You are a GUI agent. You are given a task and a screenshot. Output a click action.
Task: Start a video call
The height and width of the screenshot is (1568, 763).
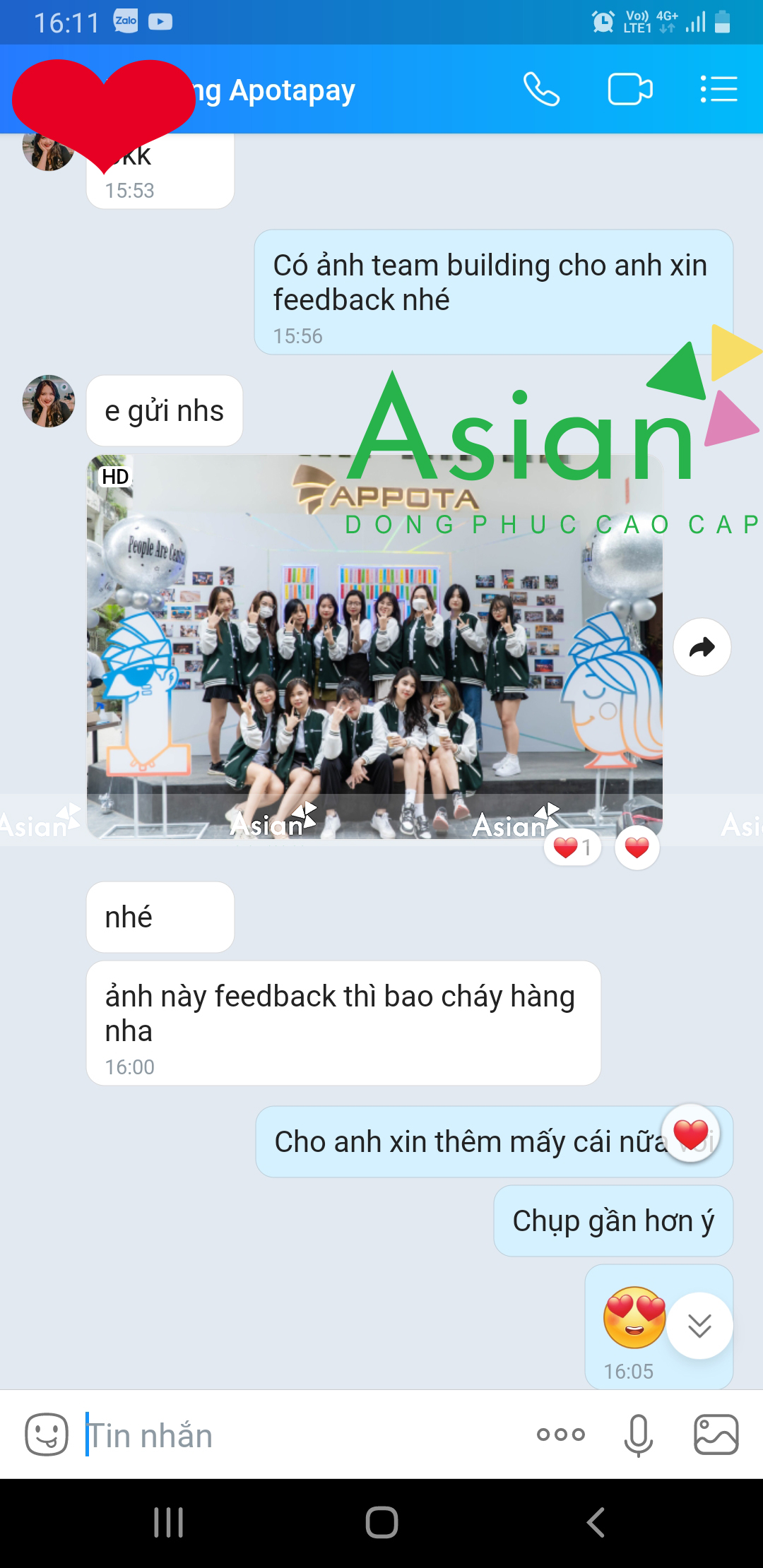click(x=629, y=90)
